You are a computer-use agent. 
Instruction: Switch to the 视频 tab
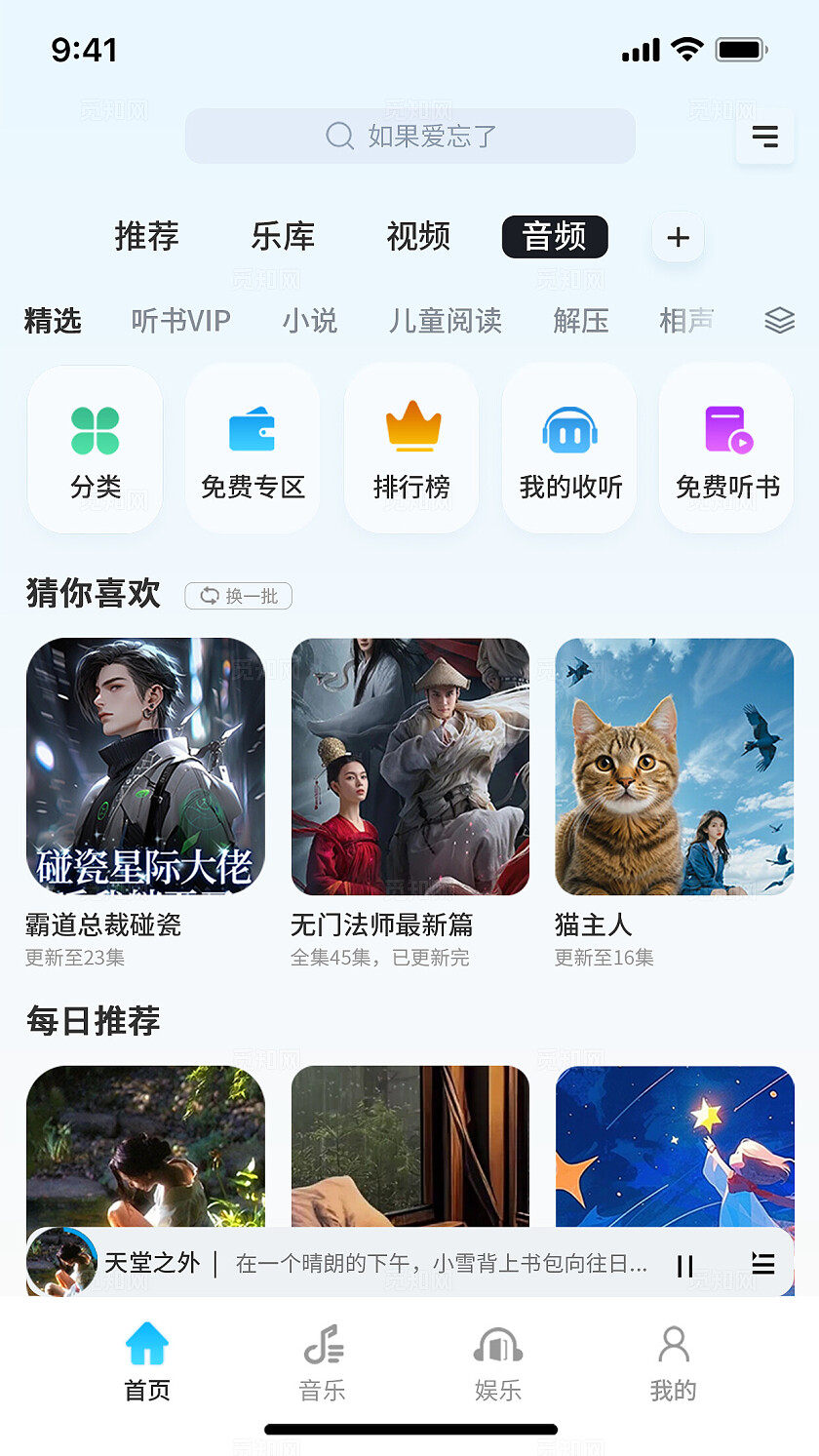point(417,236)
